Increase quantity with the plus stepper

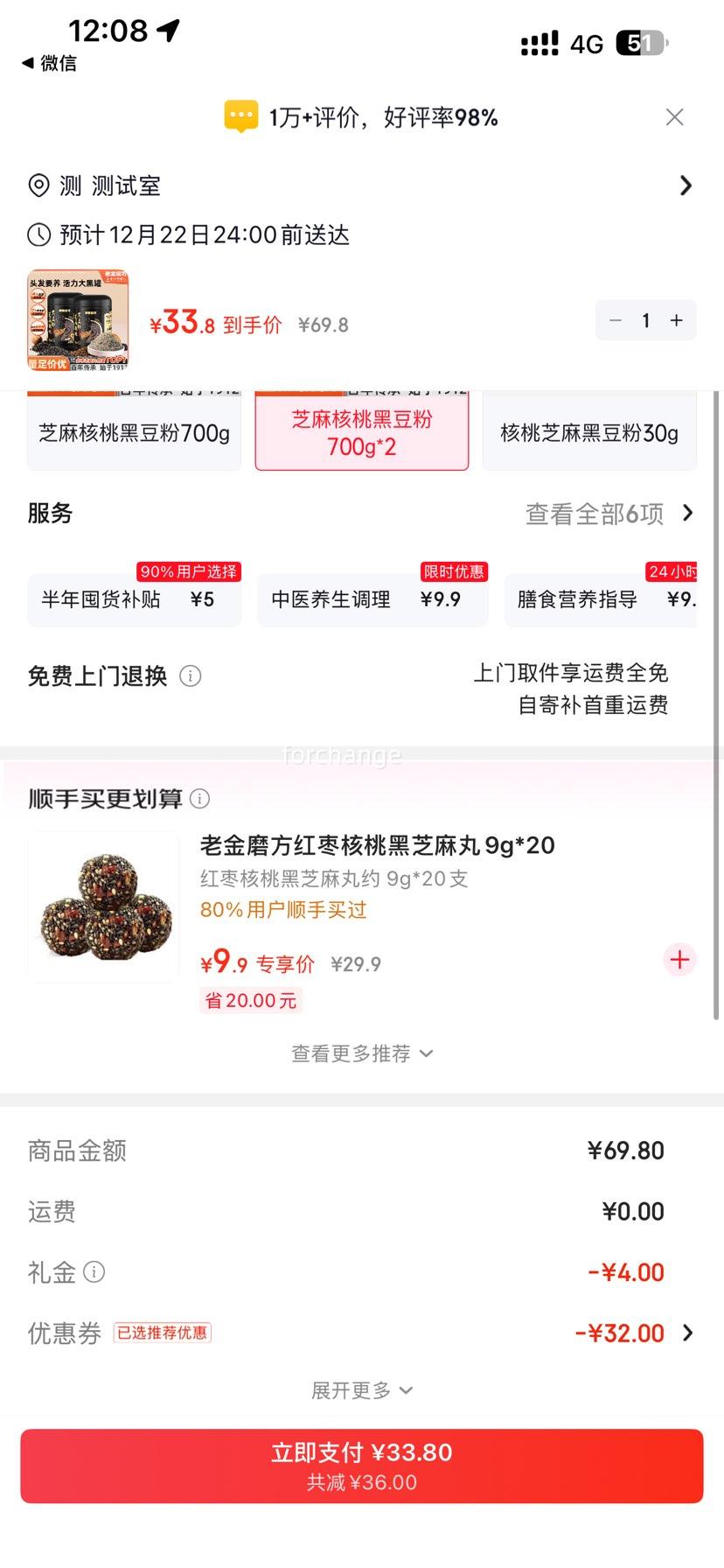pos(675,320)
